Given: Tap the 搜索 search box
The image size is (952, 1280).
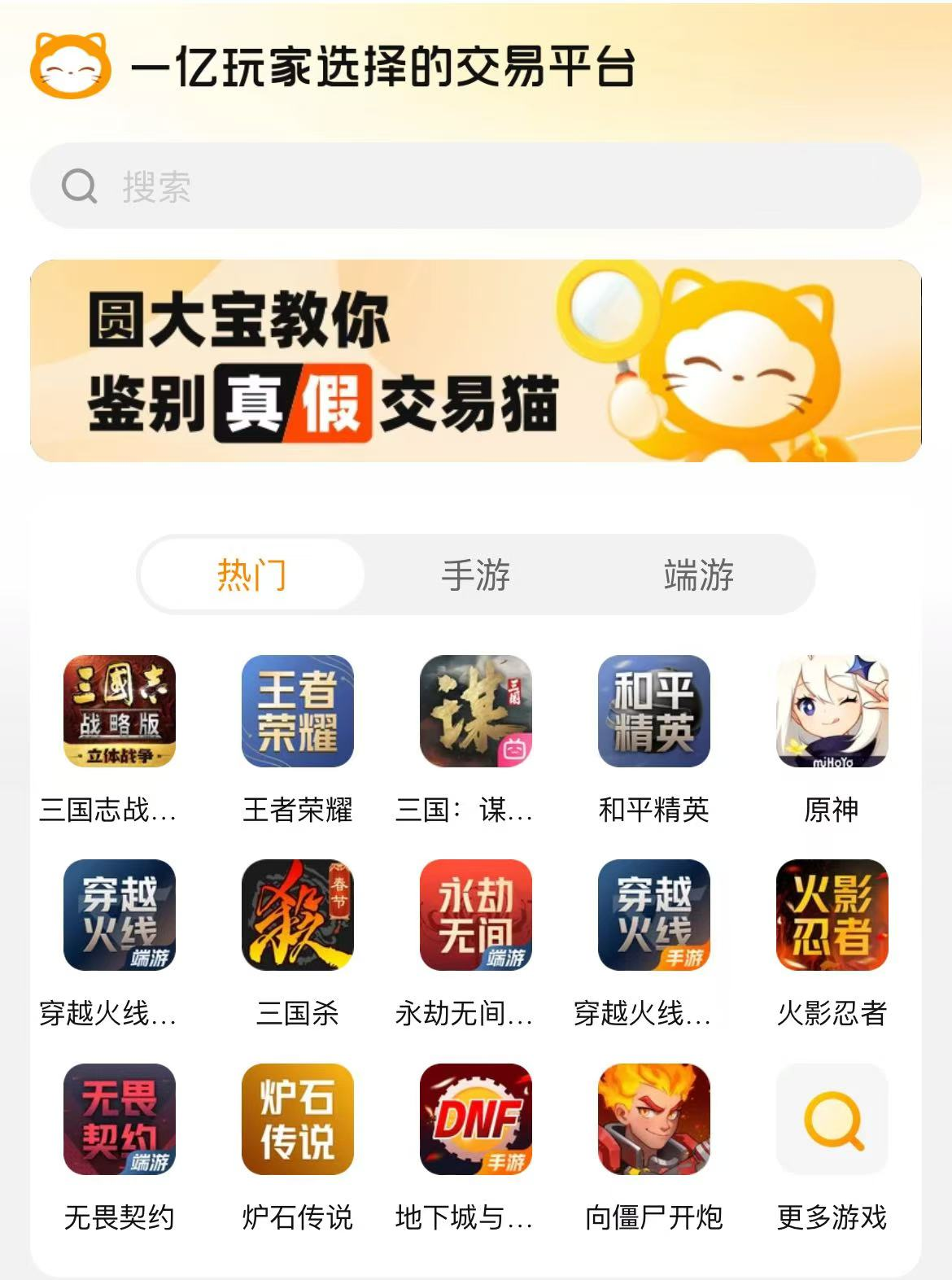Looking at the screenshot, I should [475, 186].
